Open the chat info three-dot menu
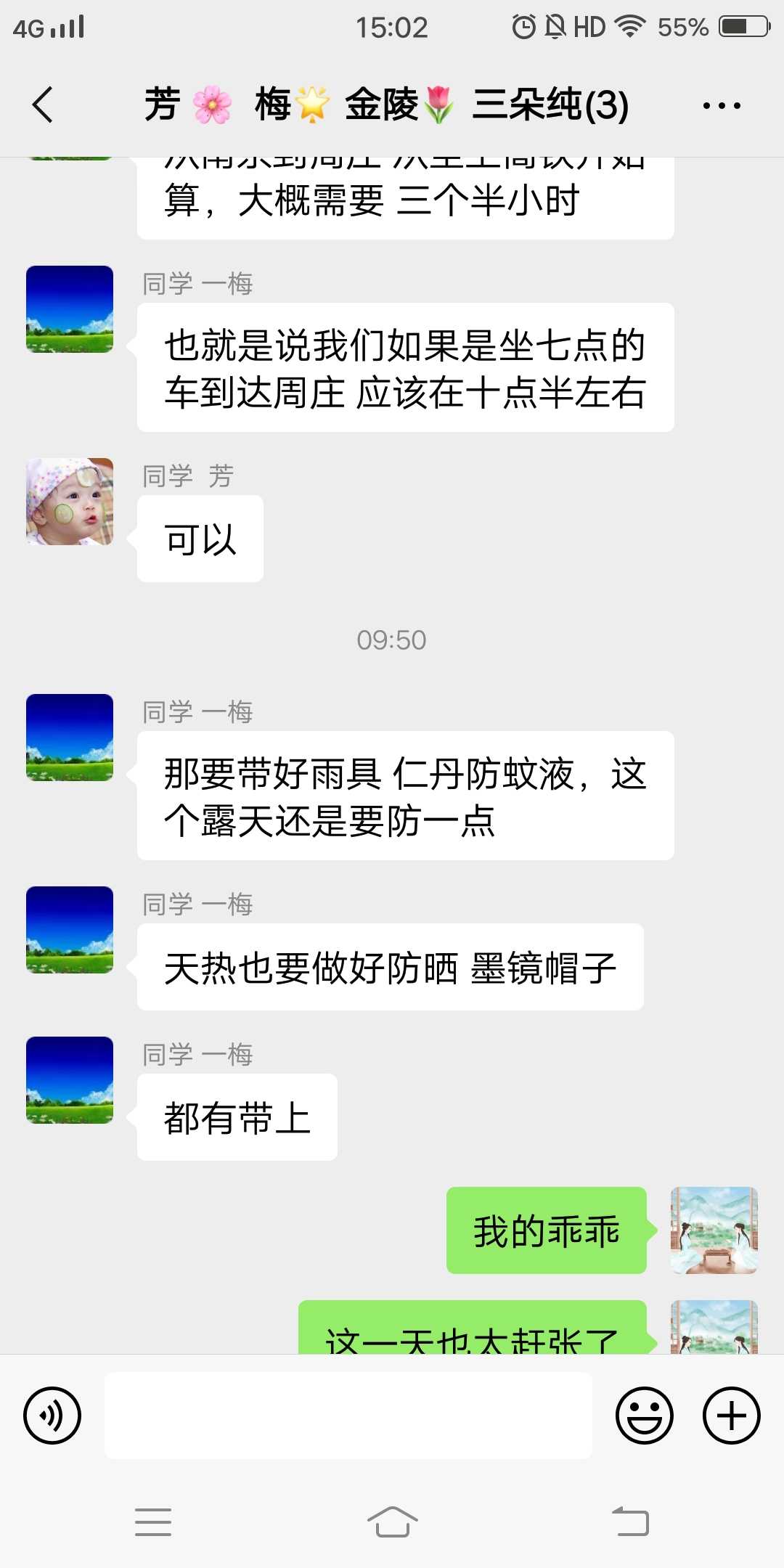The width and height of the screenshot is (784, 1568). (722, 105)
